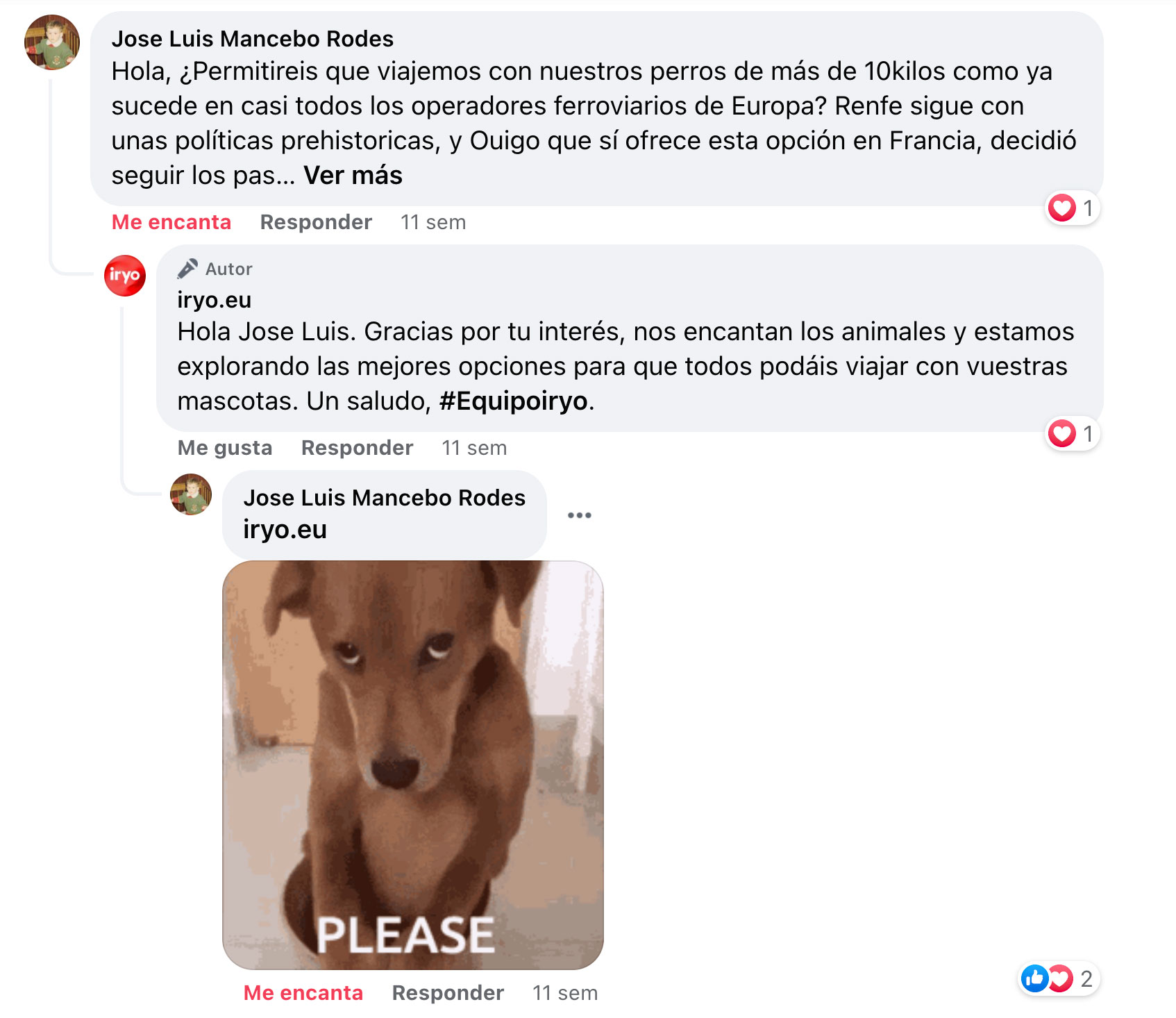1176x1018 pixels.
Task: Like the iryo.eu reply with Me gusta
Action: click(225, 448)
